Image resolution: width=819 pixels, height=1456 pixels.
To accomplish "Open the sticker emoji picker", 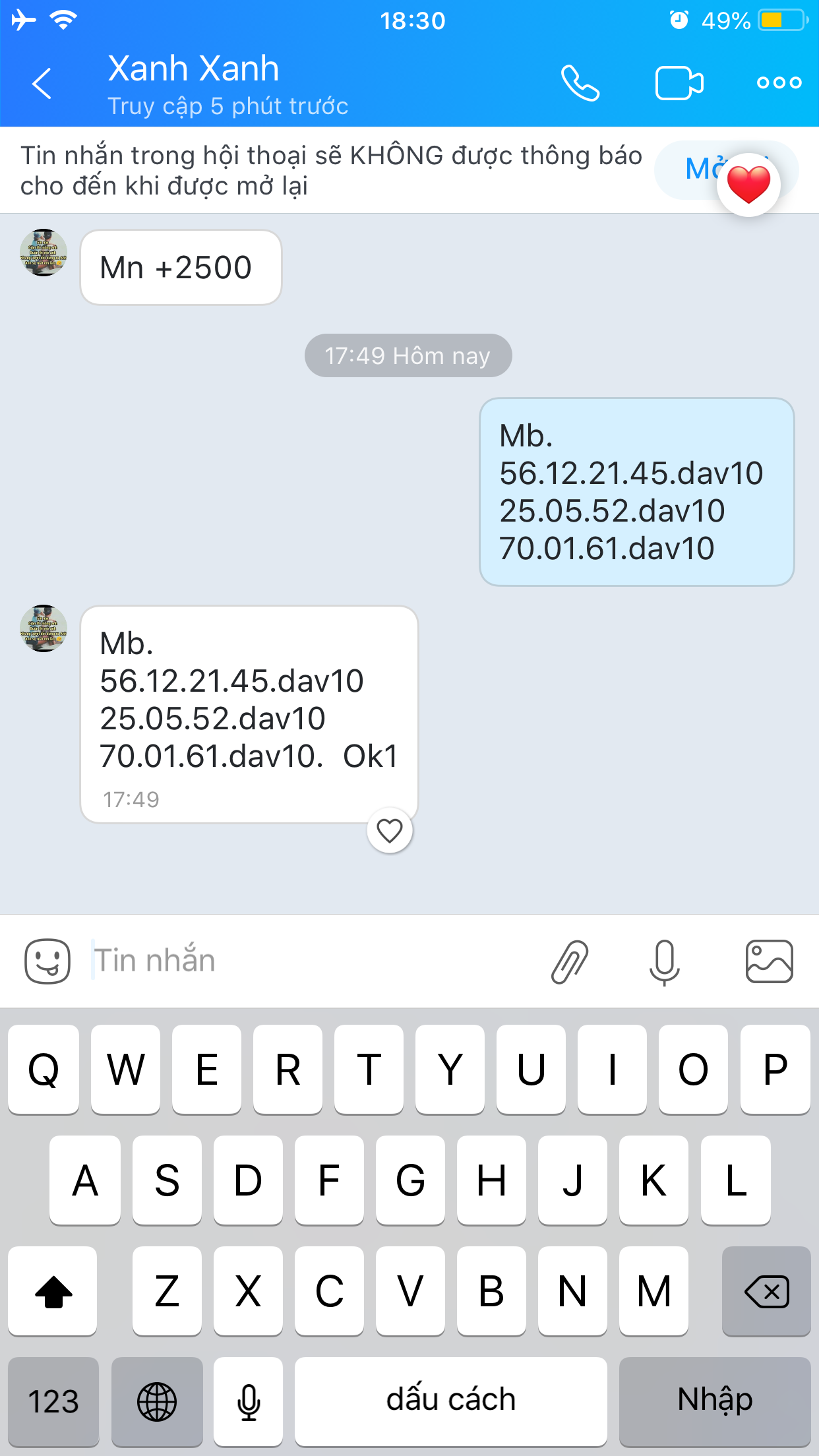I will [x=47, y=961].
